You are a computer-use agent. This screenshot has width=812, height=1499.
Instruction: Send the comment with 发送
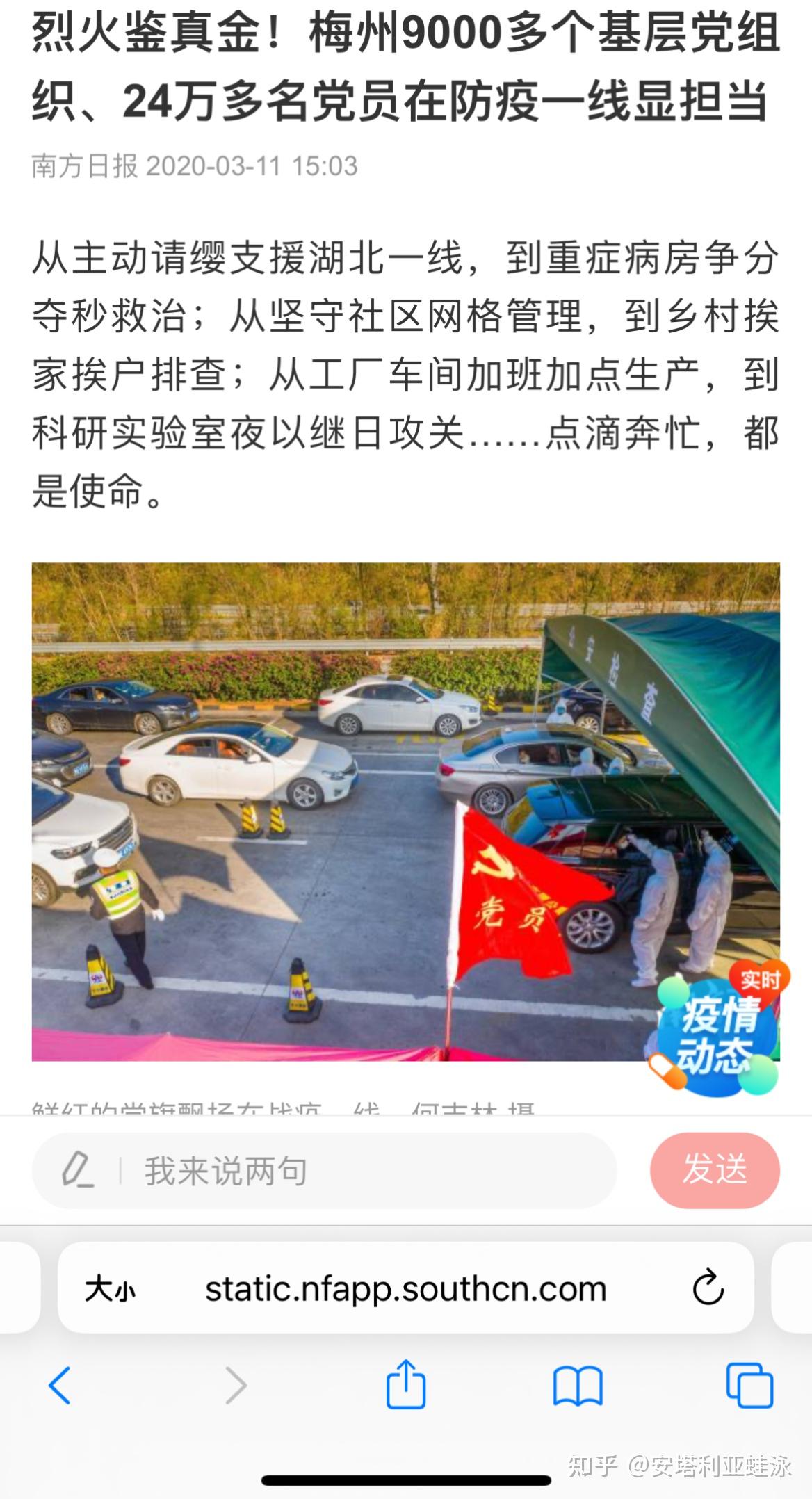click(x=715, y=1170)
